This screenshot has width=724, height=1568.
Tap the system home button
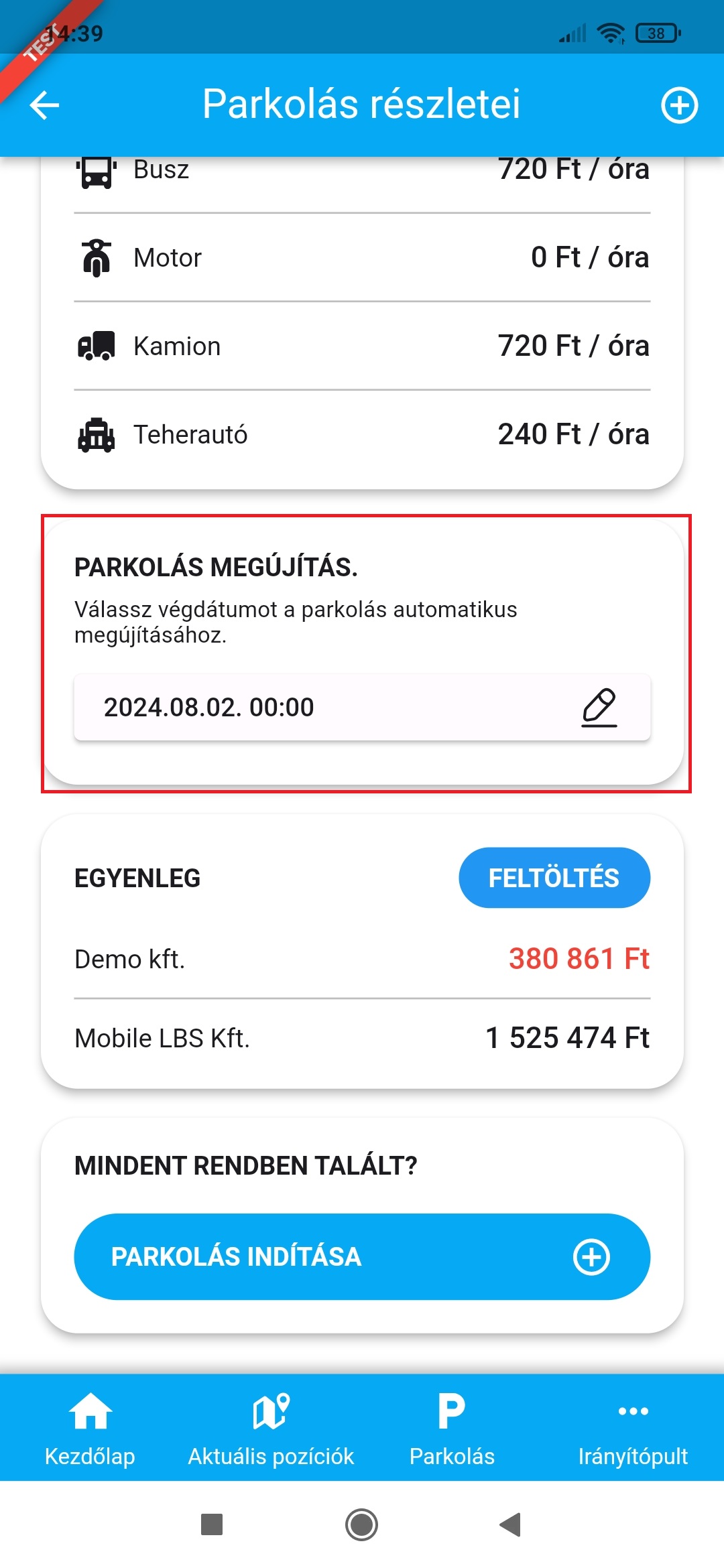click(x=362, y=1524)
